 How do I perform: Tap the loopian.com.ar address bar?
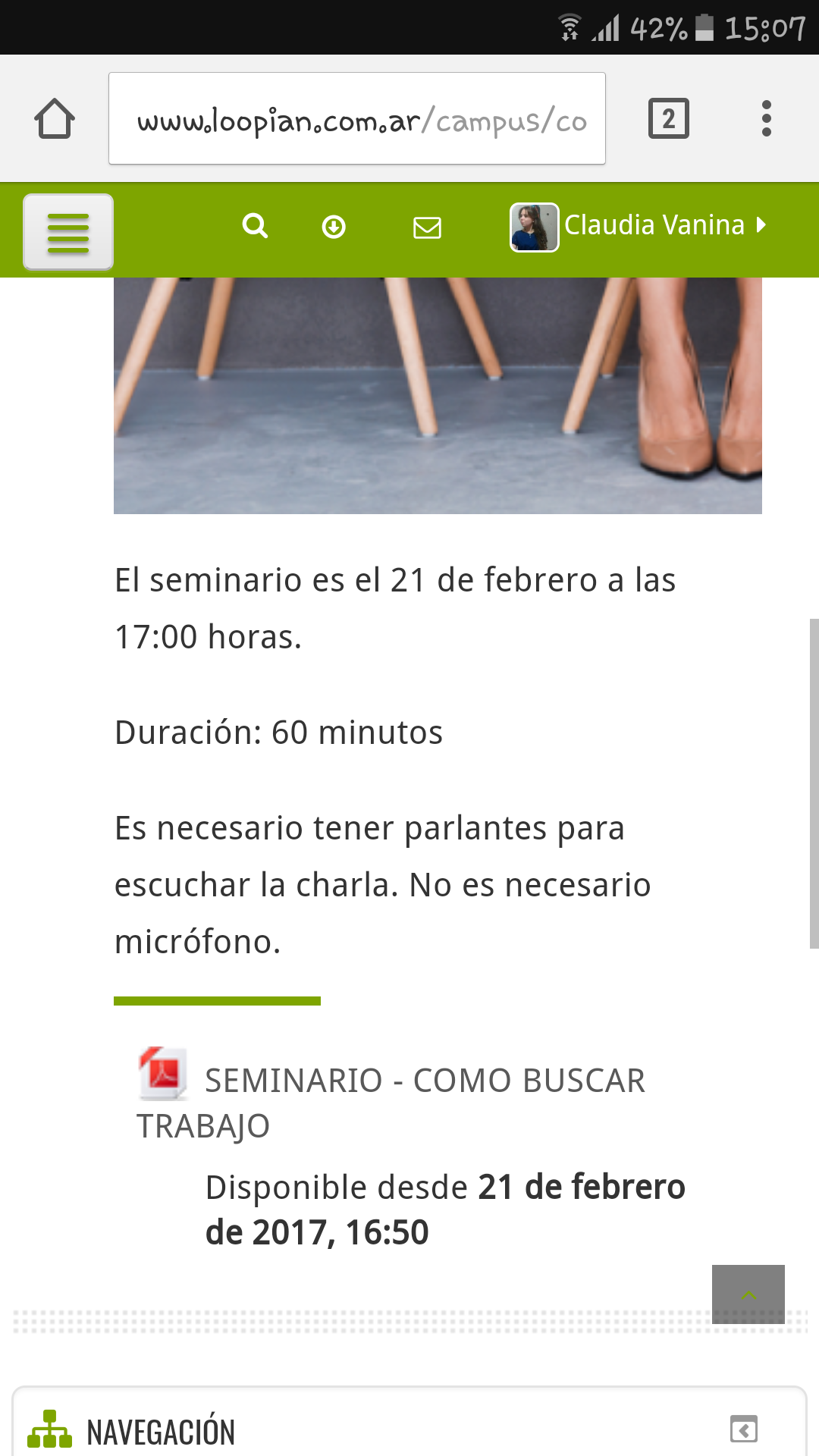[x=357, y=118]
